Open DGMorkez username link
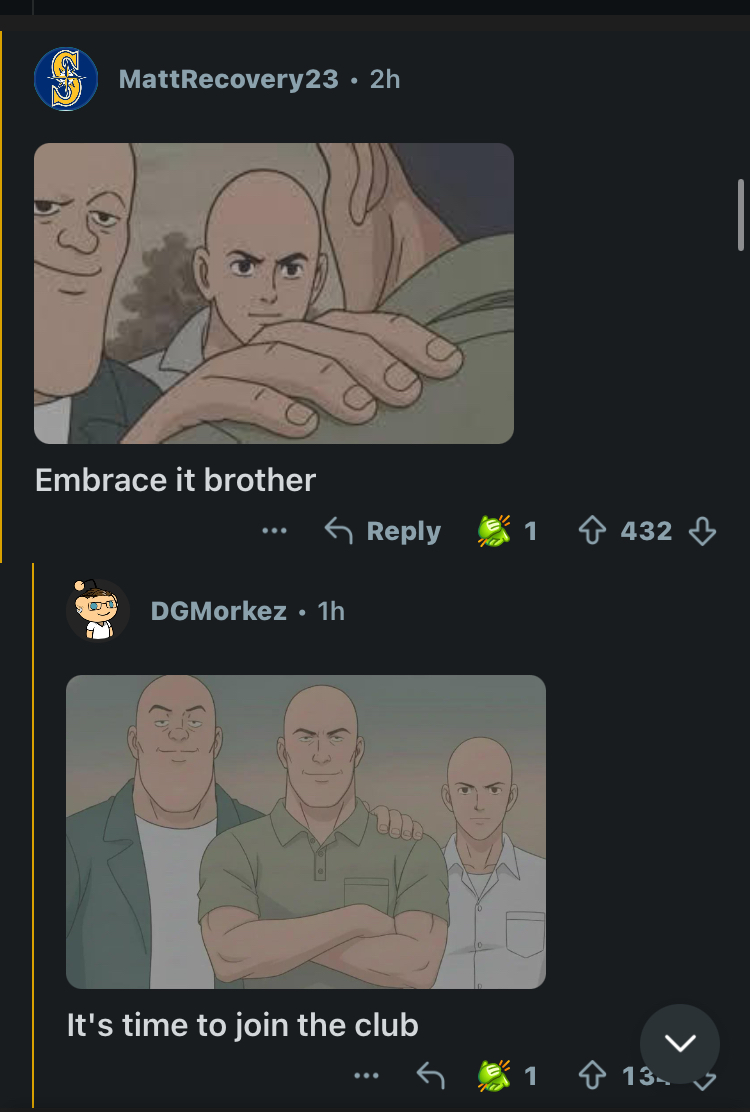The width and height of the screenshot is (750, 1112). [x=218, y=611]
